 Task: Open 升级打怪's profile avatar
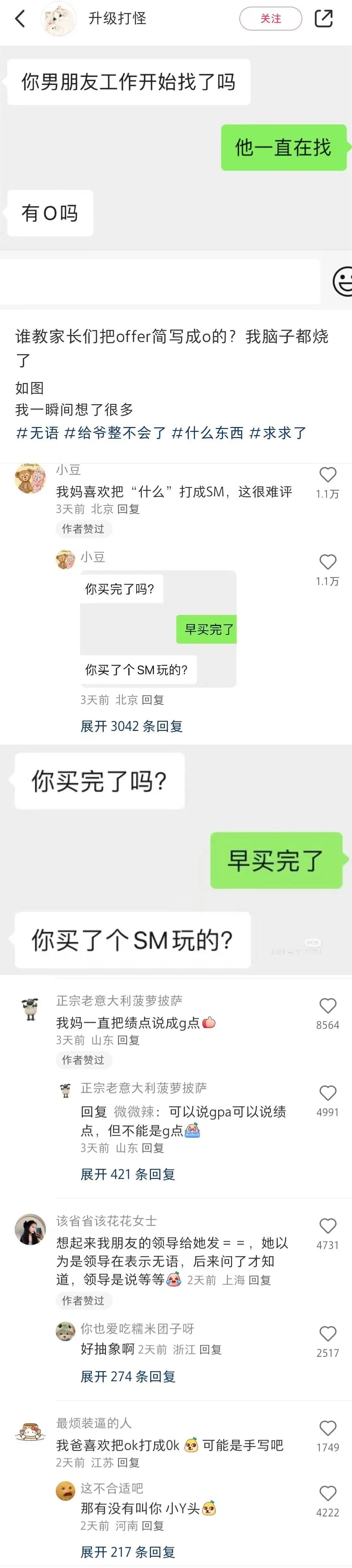58,19
